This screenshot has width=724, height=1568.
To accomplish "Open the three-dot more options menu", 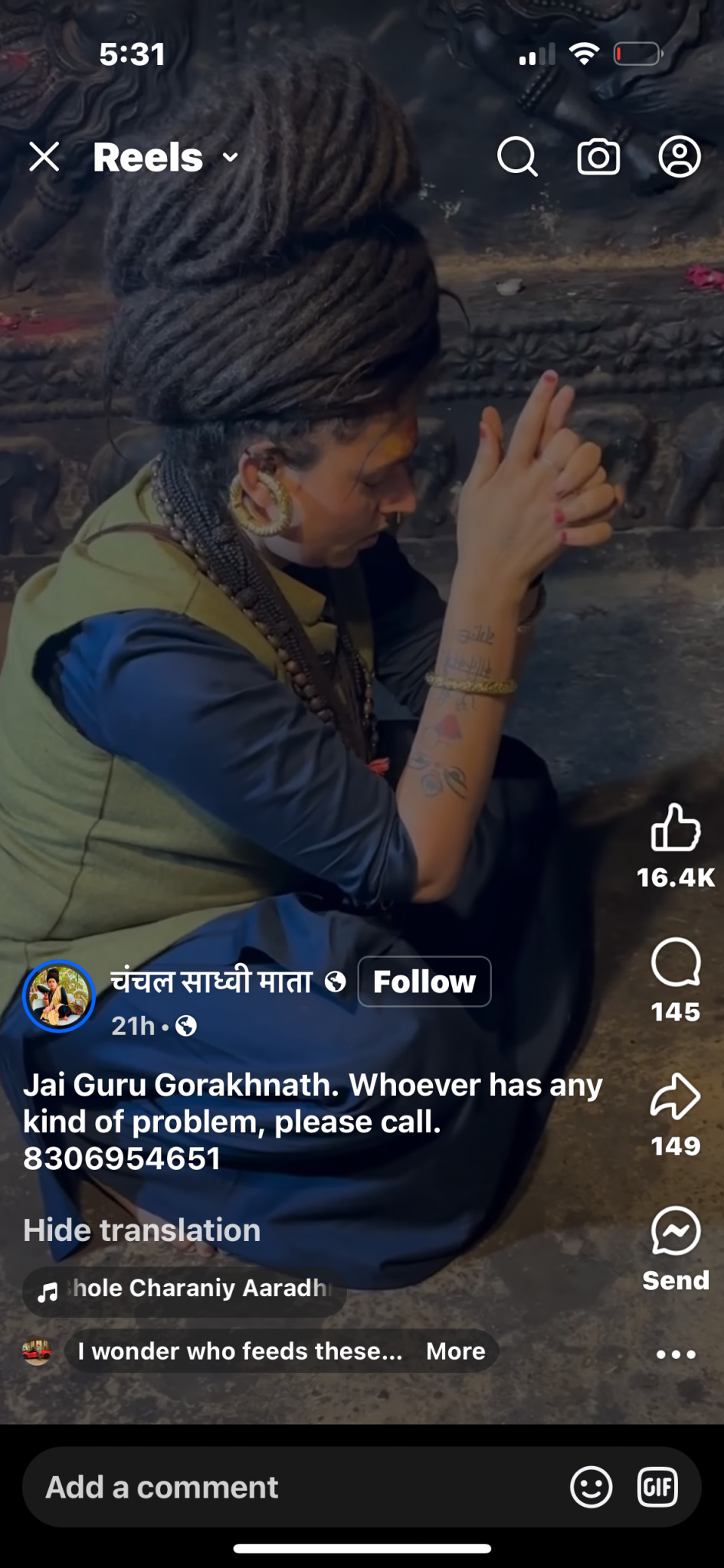I will (x=675, y=1354).
